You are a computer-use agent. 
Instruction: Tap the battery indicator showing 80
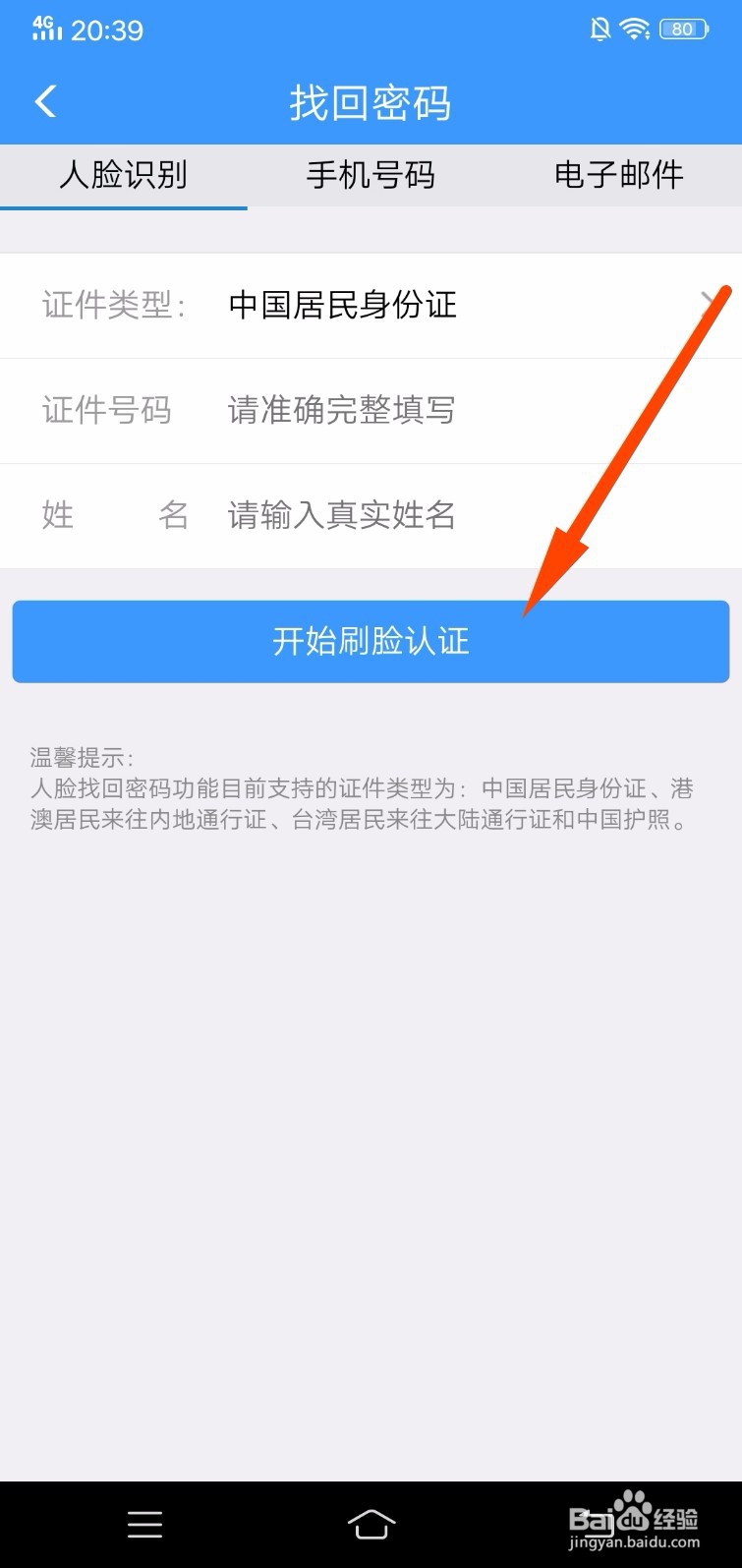coord(683,29)
